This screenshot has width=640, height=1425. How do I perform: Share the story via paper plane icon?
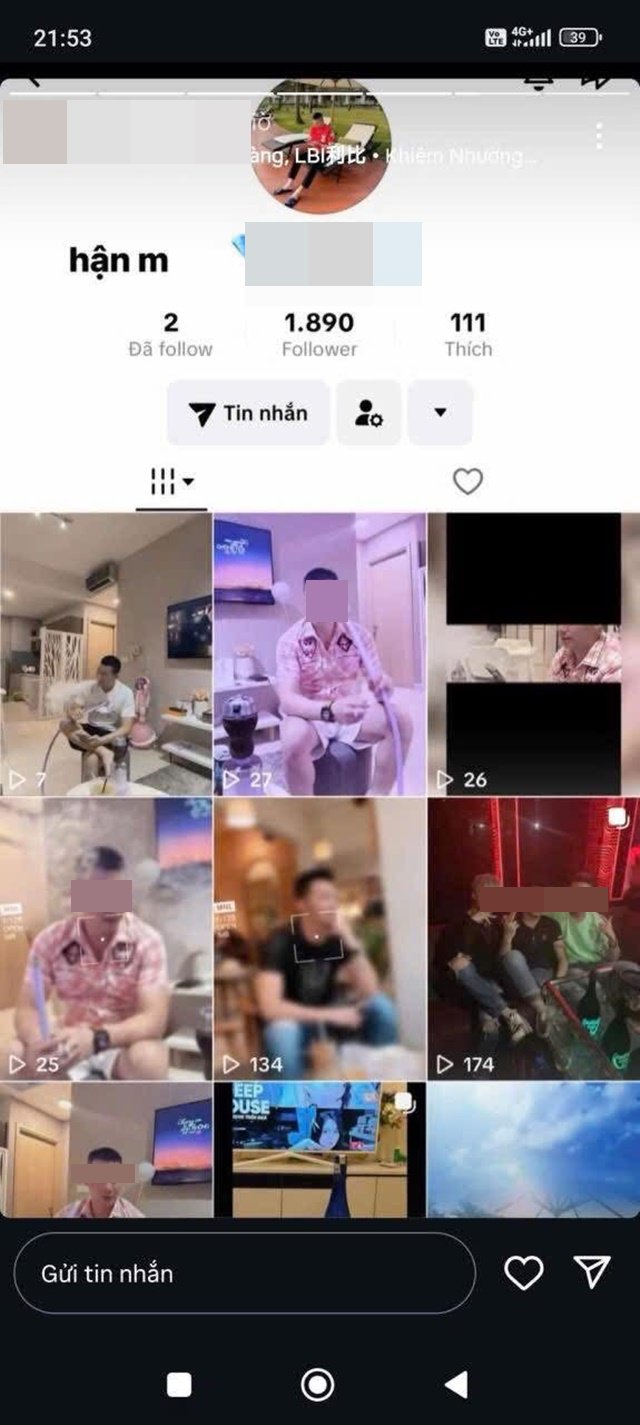(592, 1271)
